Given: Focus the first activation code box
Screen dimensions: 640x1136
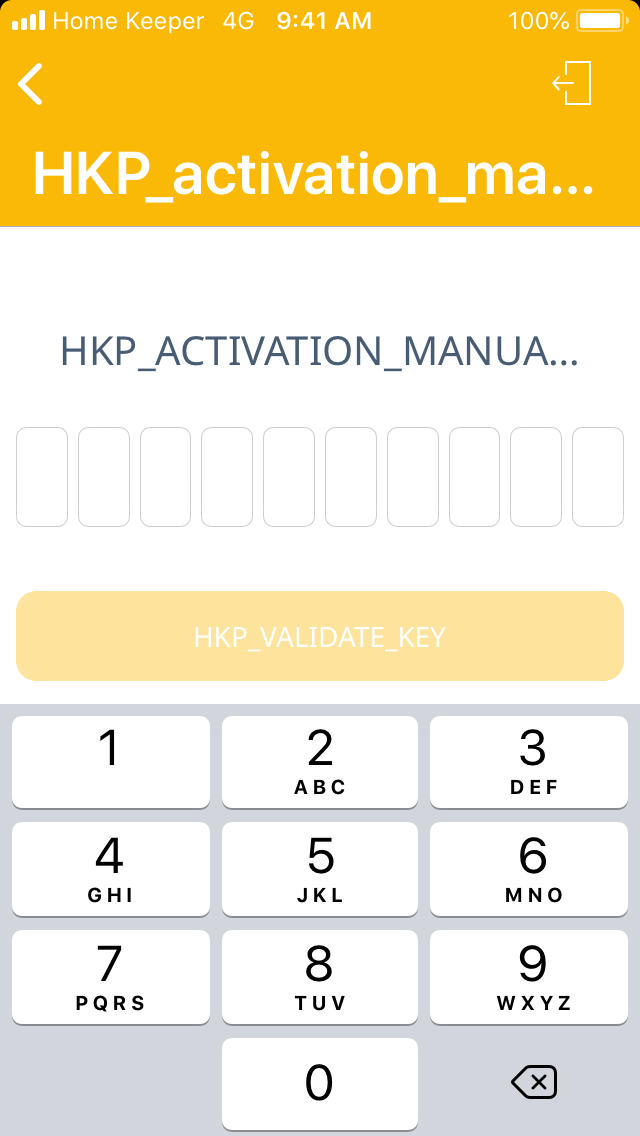Looking at the screenshot, I should tap(42, 477).
